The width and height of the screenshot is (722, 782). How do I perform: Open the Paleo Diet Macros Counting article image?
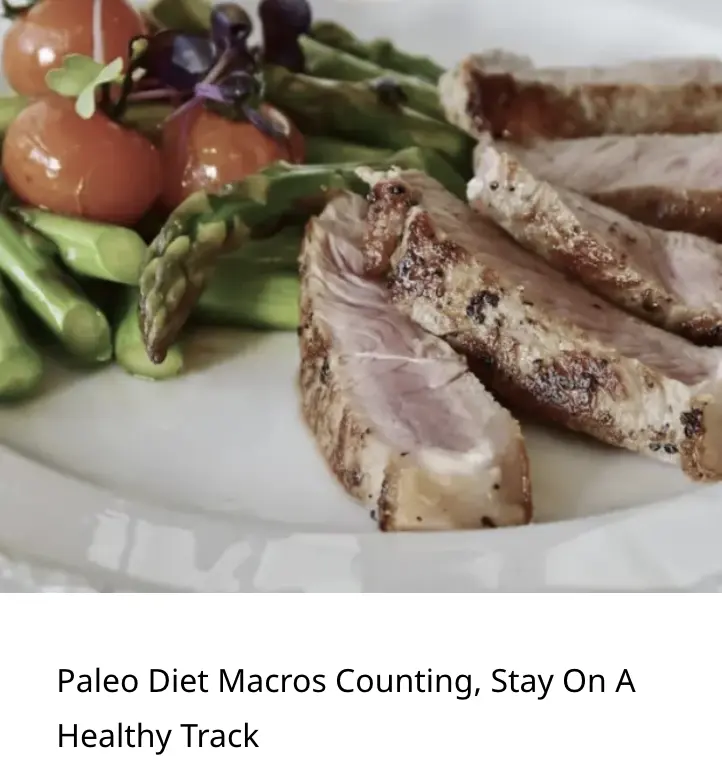[x=361, y=295]
